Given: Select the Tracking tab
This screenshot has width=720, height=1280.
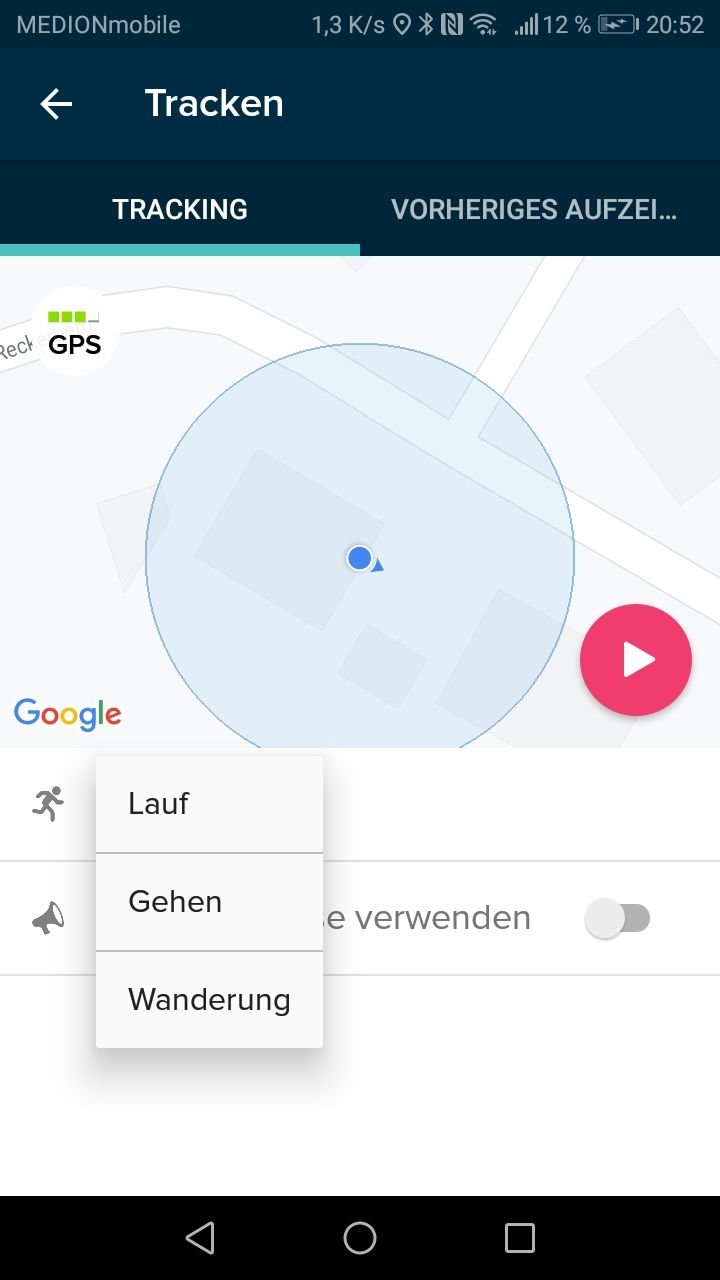Looking at the screenshot, I should pos(180,210).
